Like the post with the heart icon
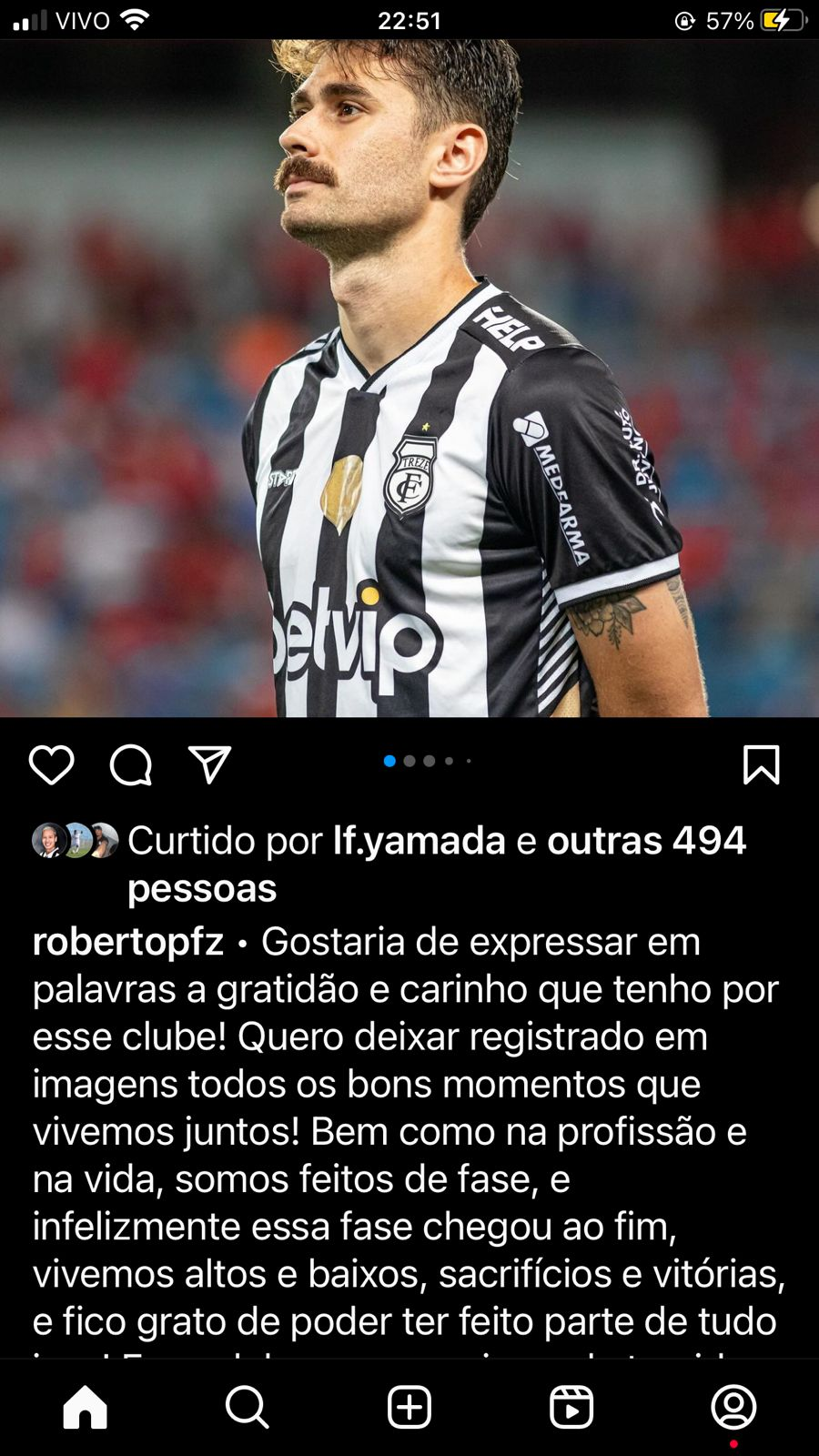819x1456 pixels. tap(52, 765)
